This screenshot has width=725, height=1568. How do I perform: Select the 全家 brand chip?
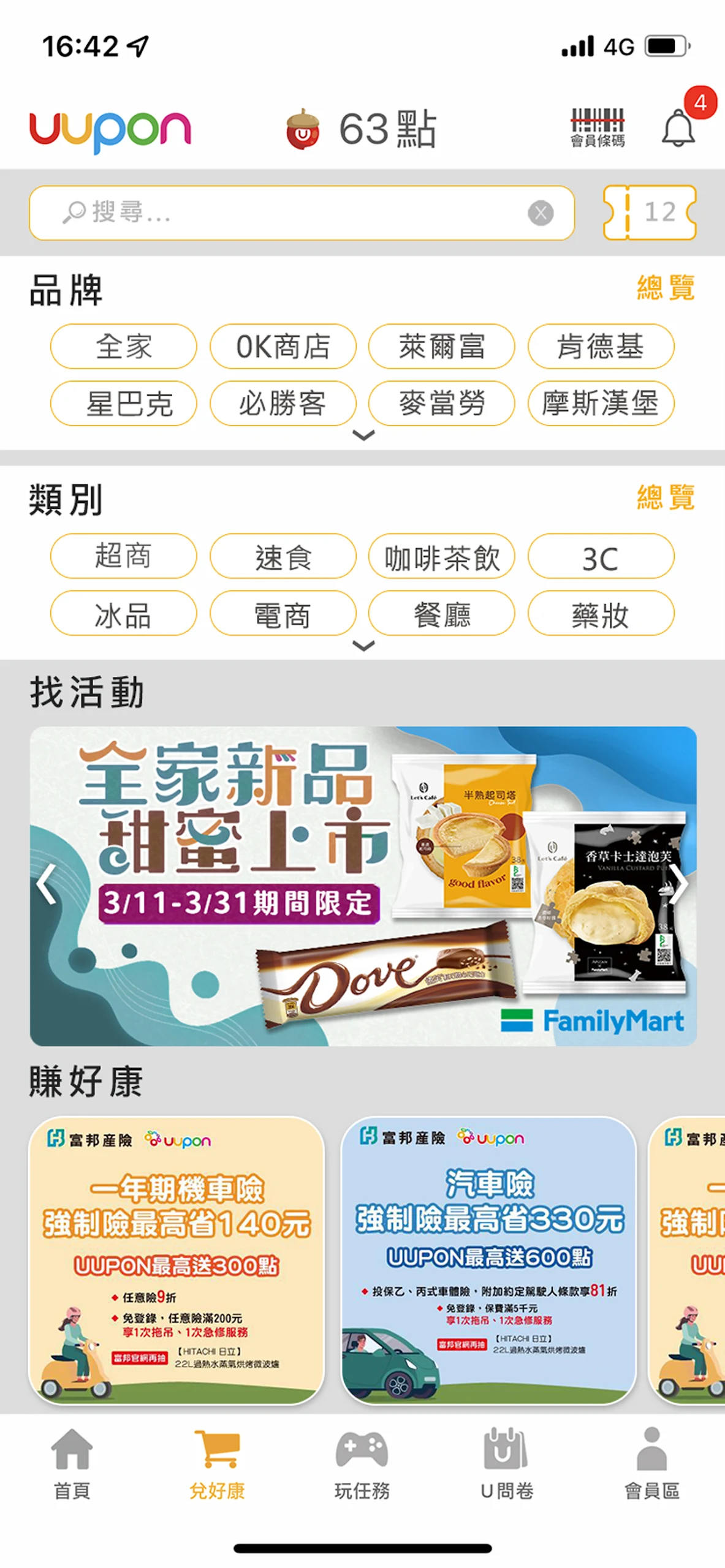[x=123, y=347]
